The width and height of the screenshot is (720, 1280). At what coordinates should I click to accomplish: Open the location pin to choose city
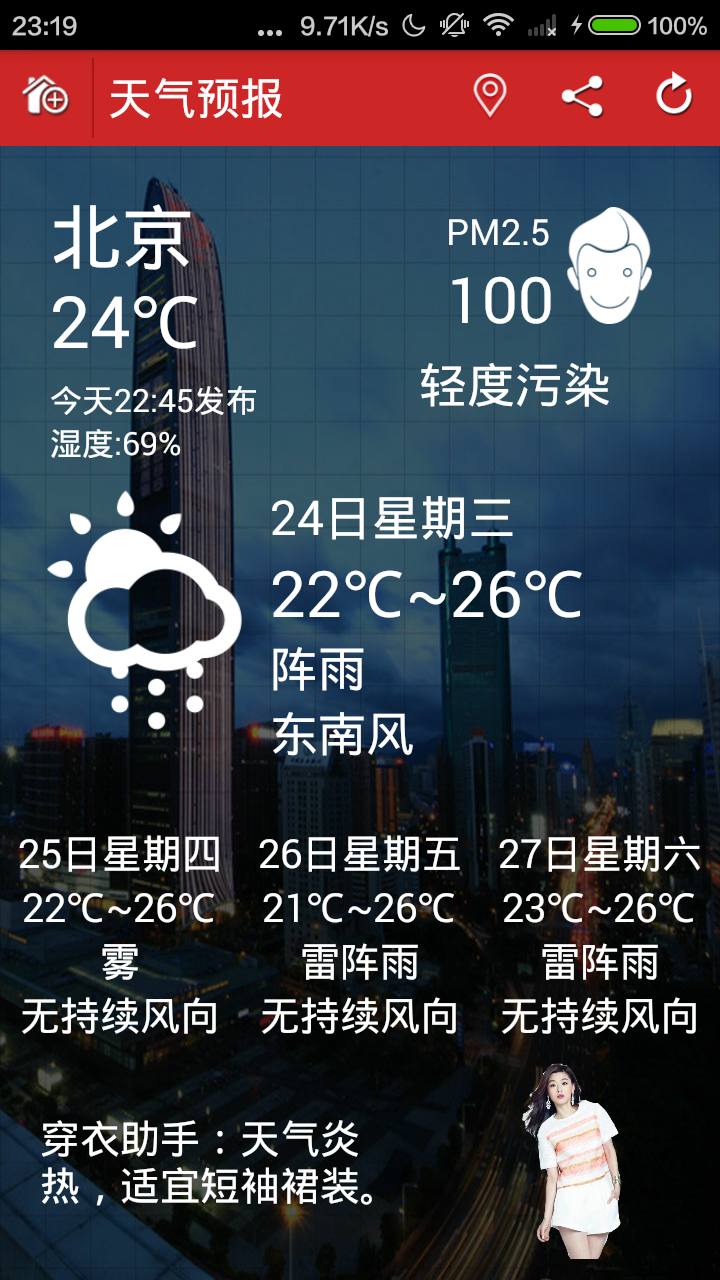pyautogui.click(x=489, y=97)
